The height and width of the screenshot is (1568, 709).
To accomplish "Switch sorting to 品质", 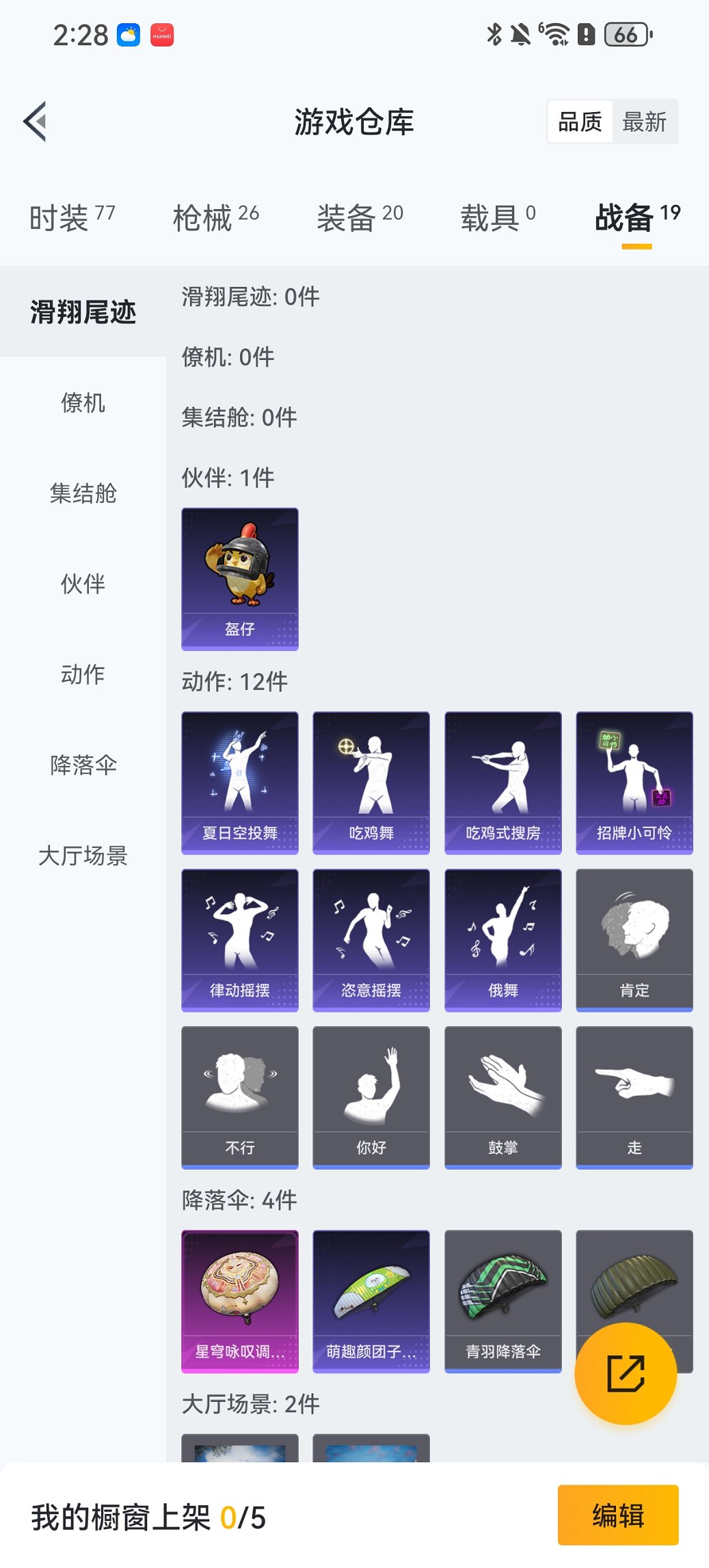I will click(x=580, y=121).
